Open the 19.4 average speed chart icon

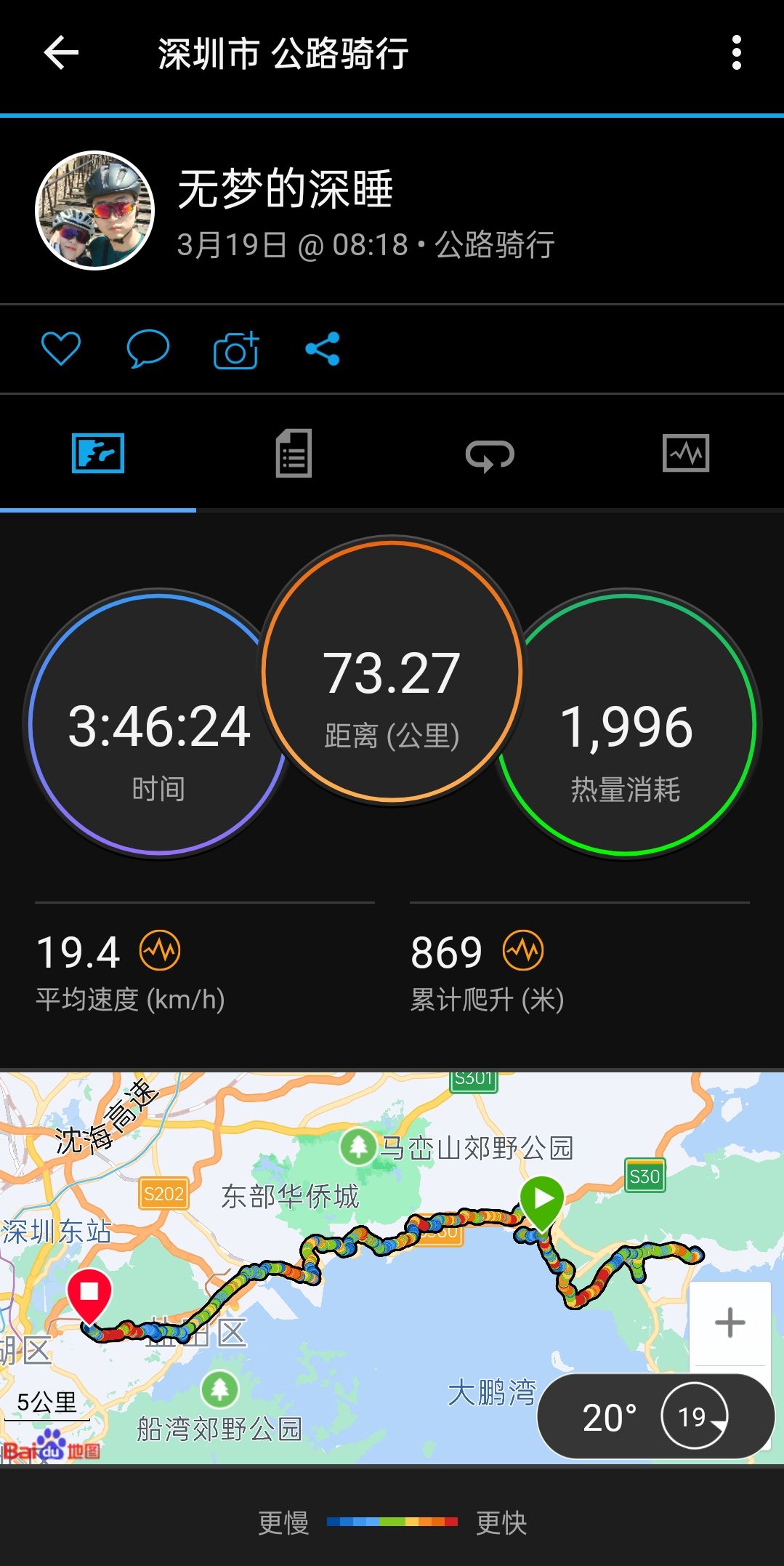160,950
